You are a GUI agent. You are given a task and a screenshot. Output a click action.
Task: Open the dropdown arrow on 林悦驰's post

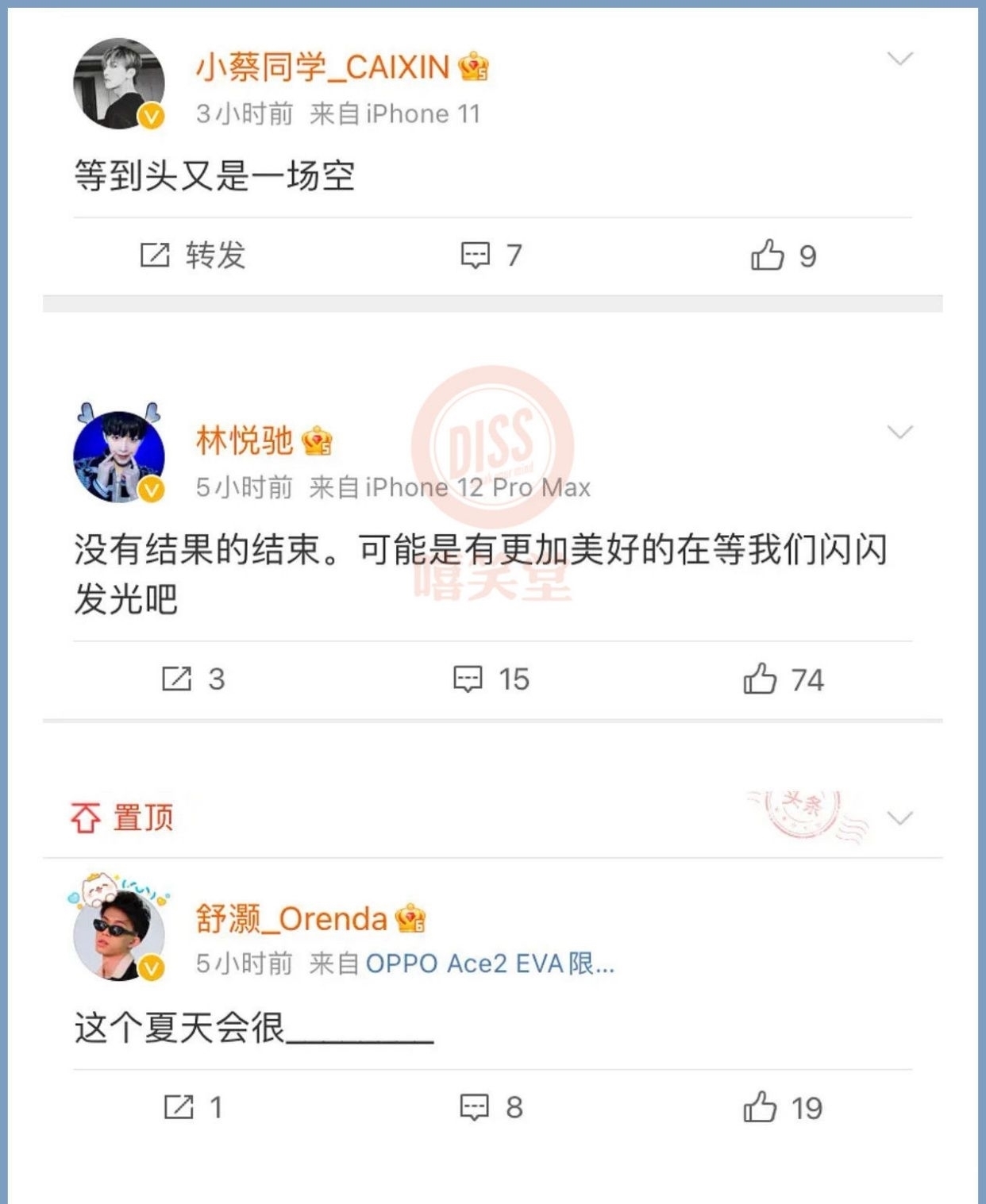(899, 433)
